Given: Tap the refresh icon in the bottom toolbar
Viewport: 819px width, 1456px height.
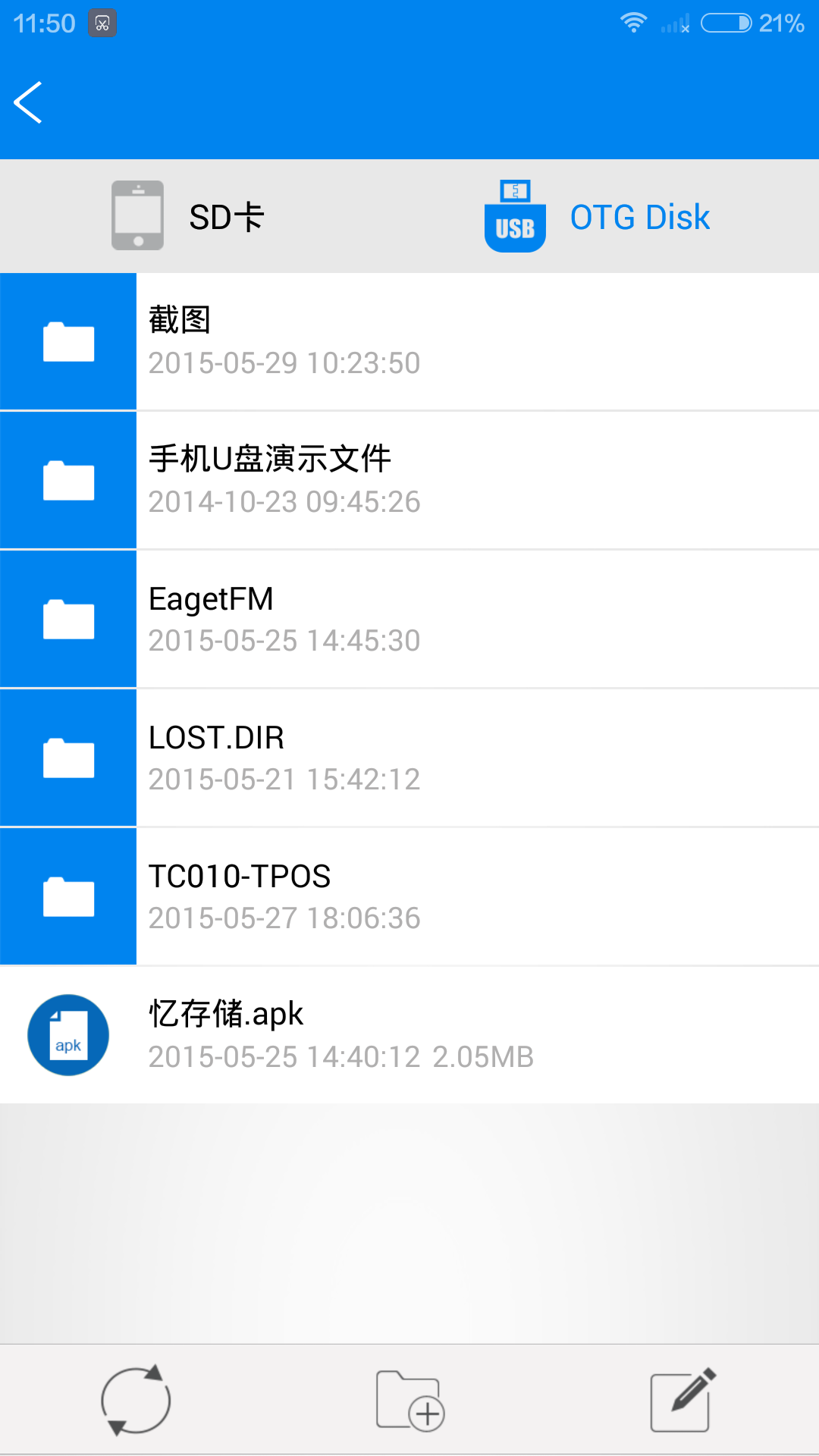Looking at the screenshot, I should [136, 1401].
